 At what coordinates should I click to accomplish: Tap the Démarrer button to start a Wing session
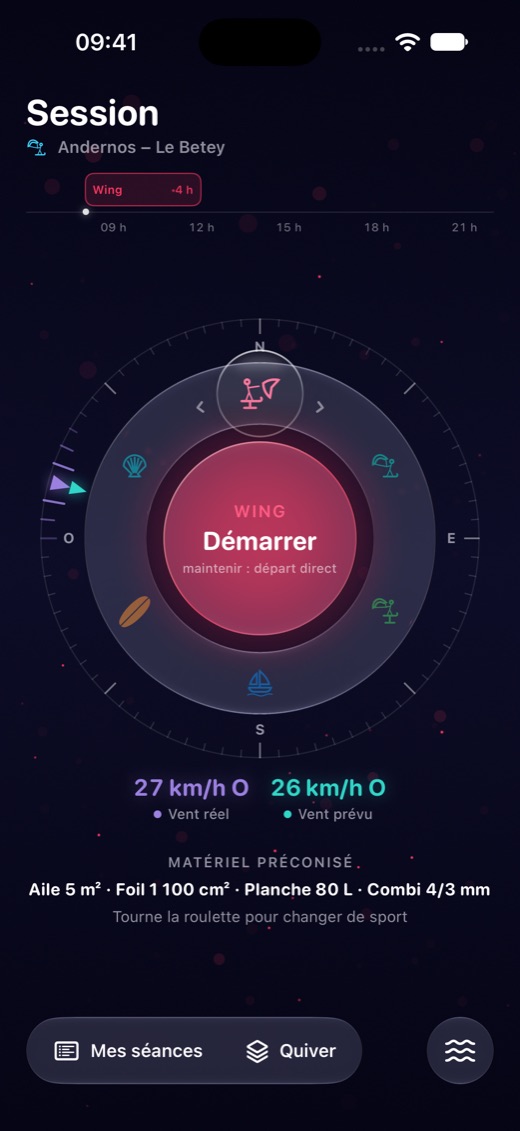coord(260,538)
